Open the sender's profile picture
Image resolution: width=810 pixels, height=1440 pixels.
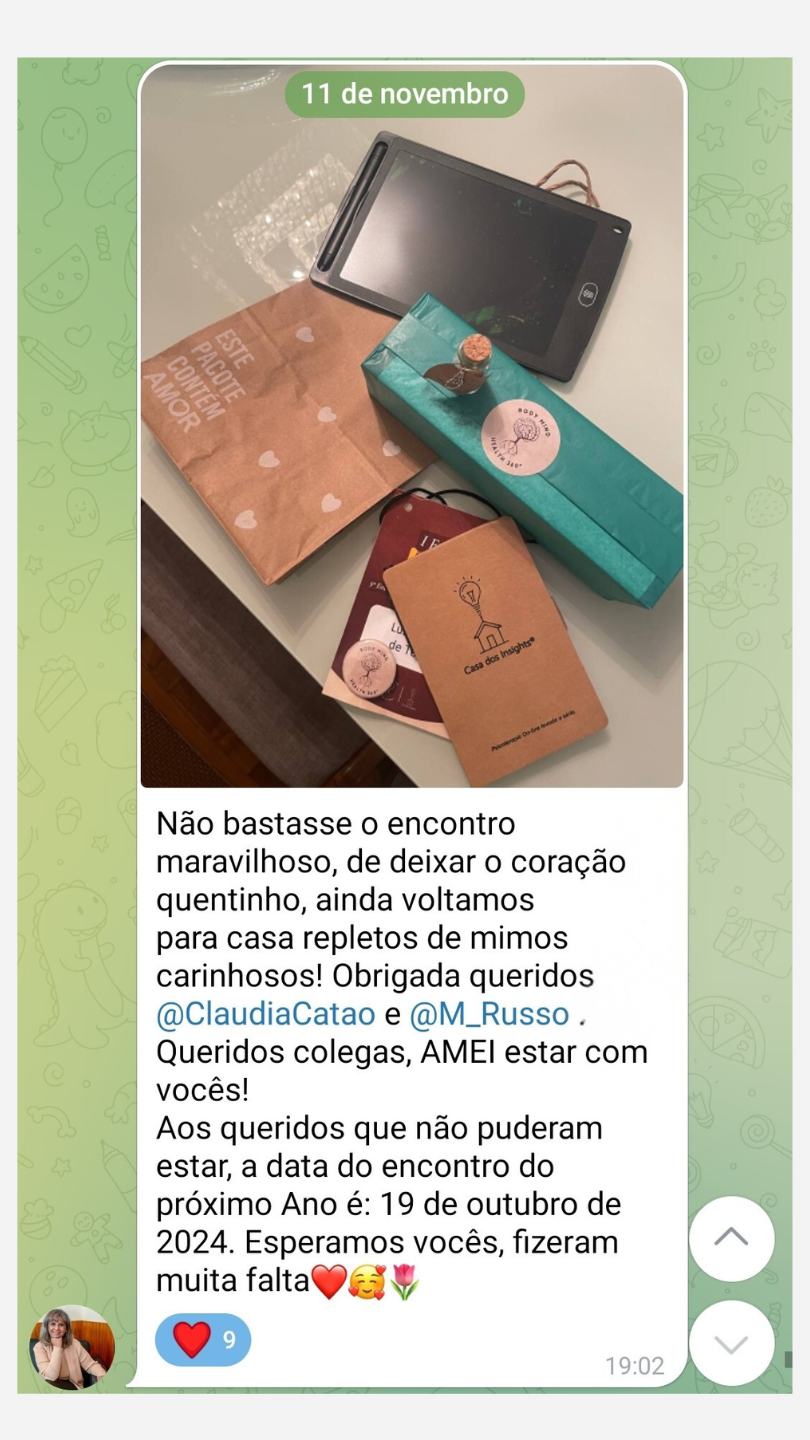70,1347
